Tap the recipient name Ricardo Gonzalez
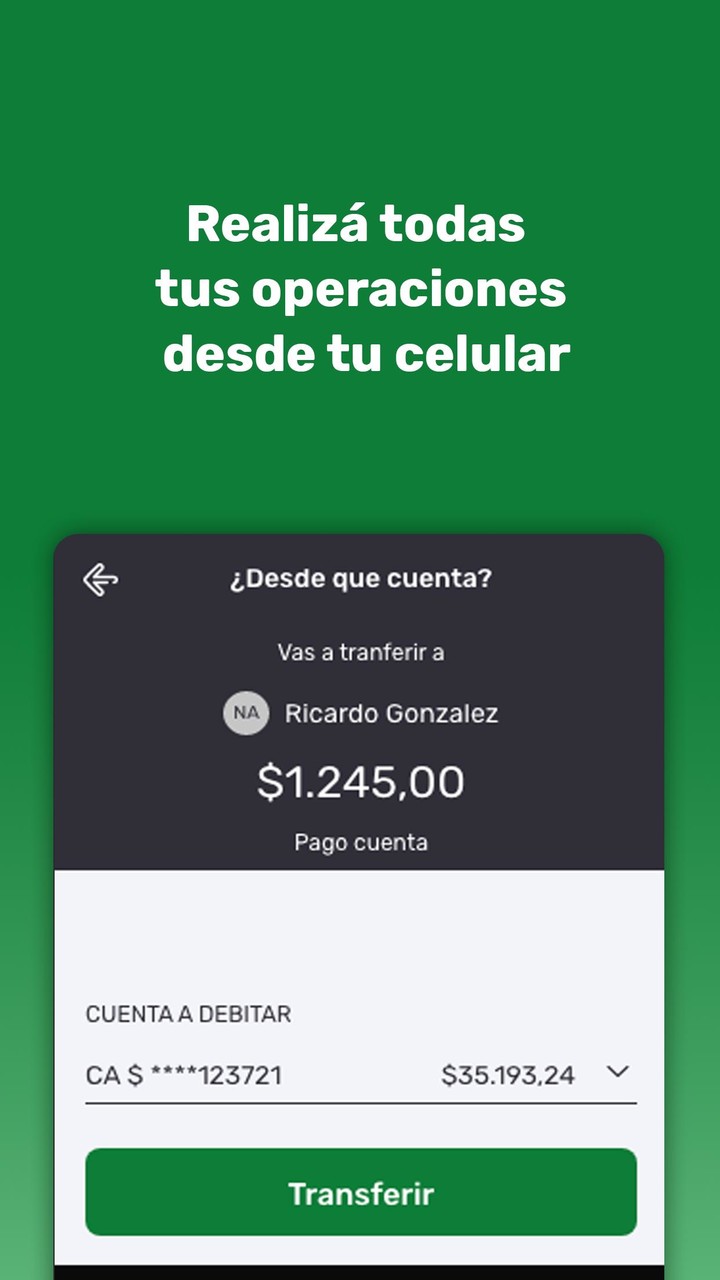 coord(392,713)
